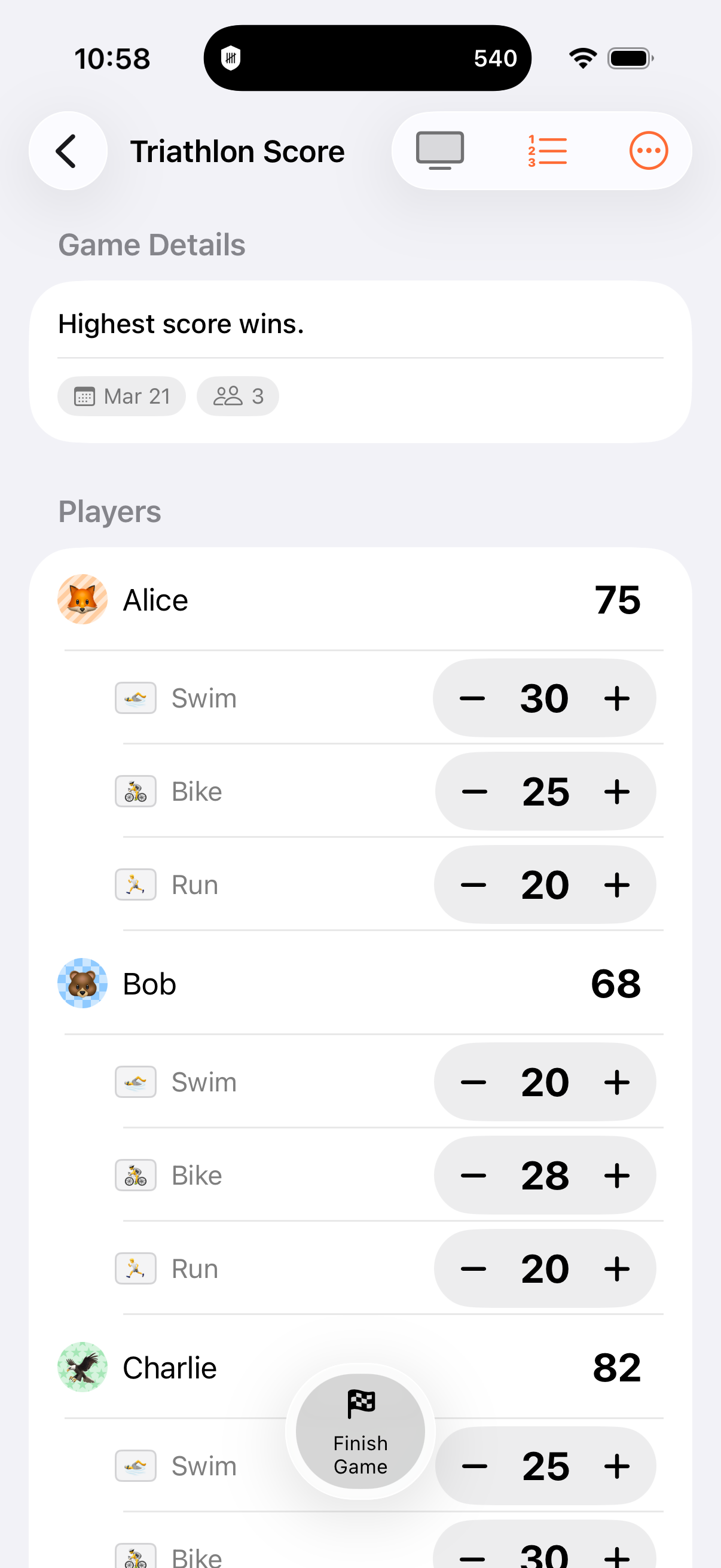Go back using the back arrow

click(67, 150)
